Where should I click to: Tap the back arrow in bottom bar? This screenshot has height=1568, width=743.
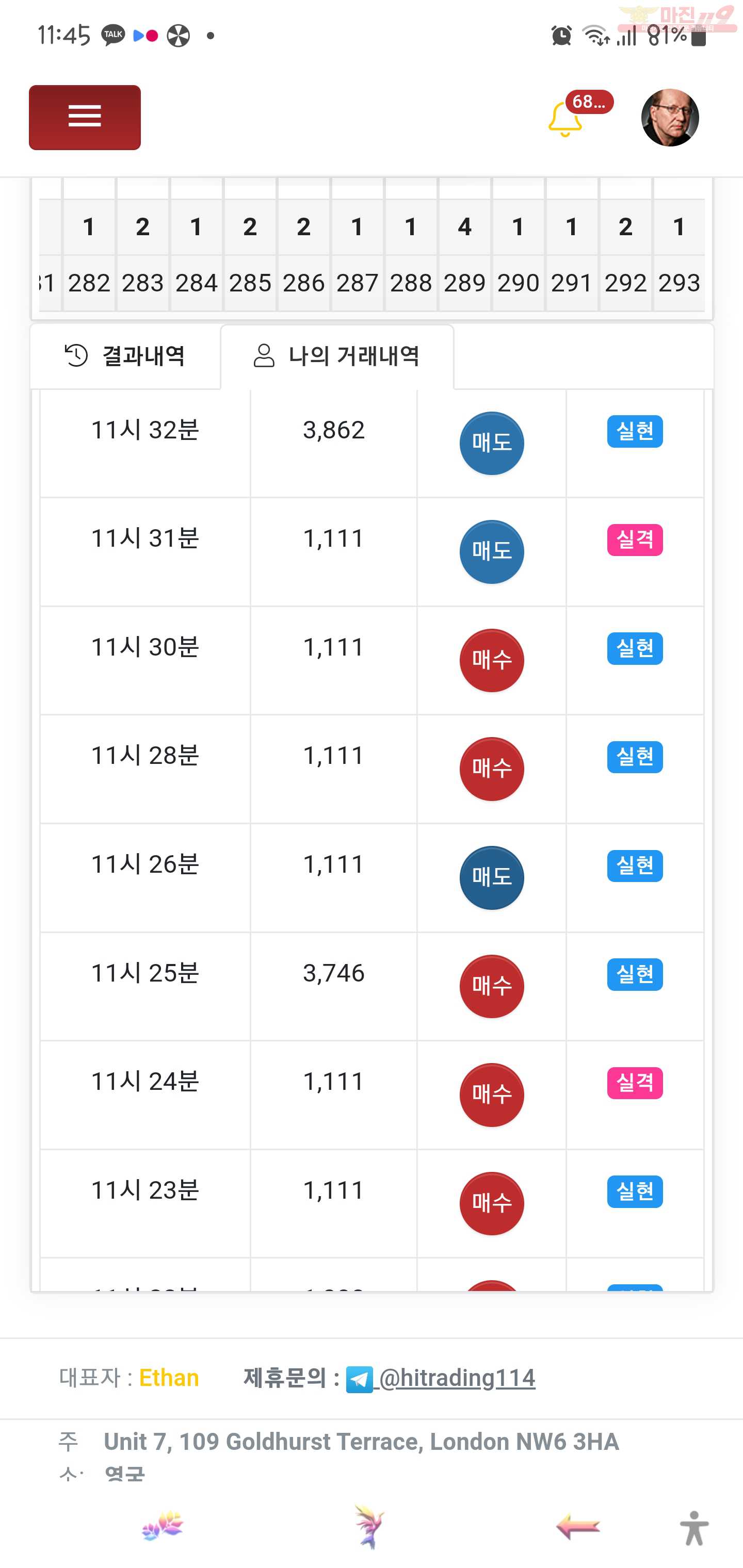click(578, 1527)
